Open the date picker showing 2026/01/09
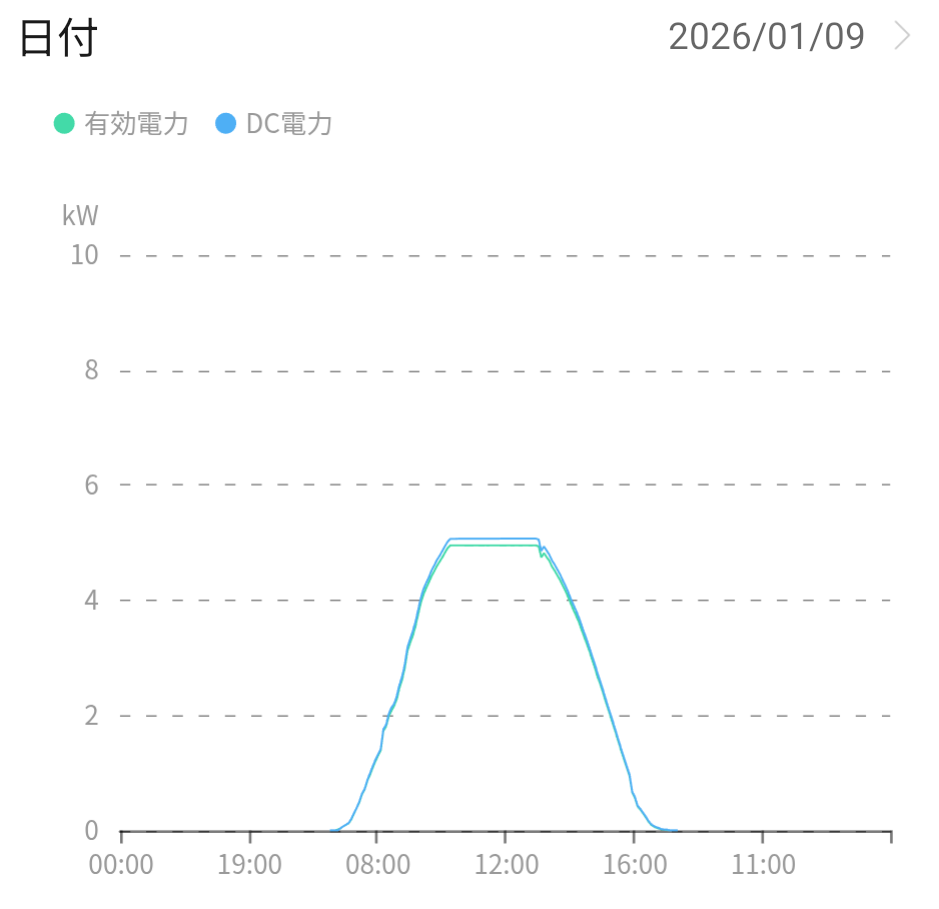 click(x=765, y=37)
